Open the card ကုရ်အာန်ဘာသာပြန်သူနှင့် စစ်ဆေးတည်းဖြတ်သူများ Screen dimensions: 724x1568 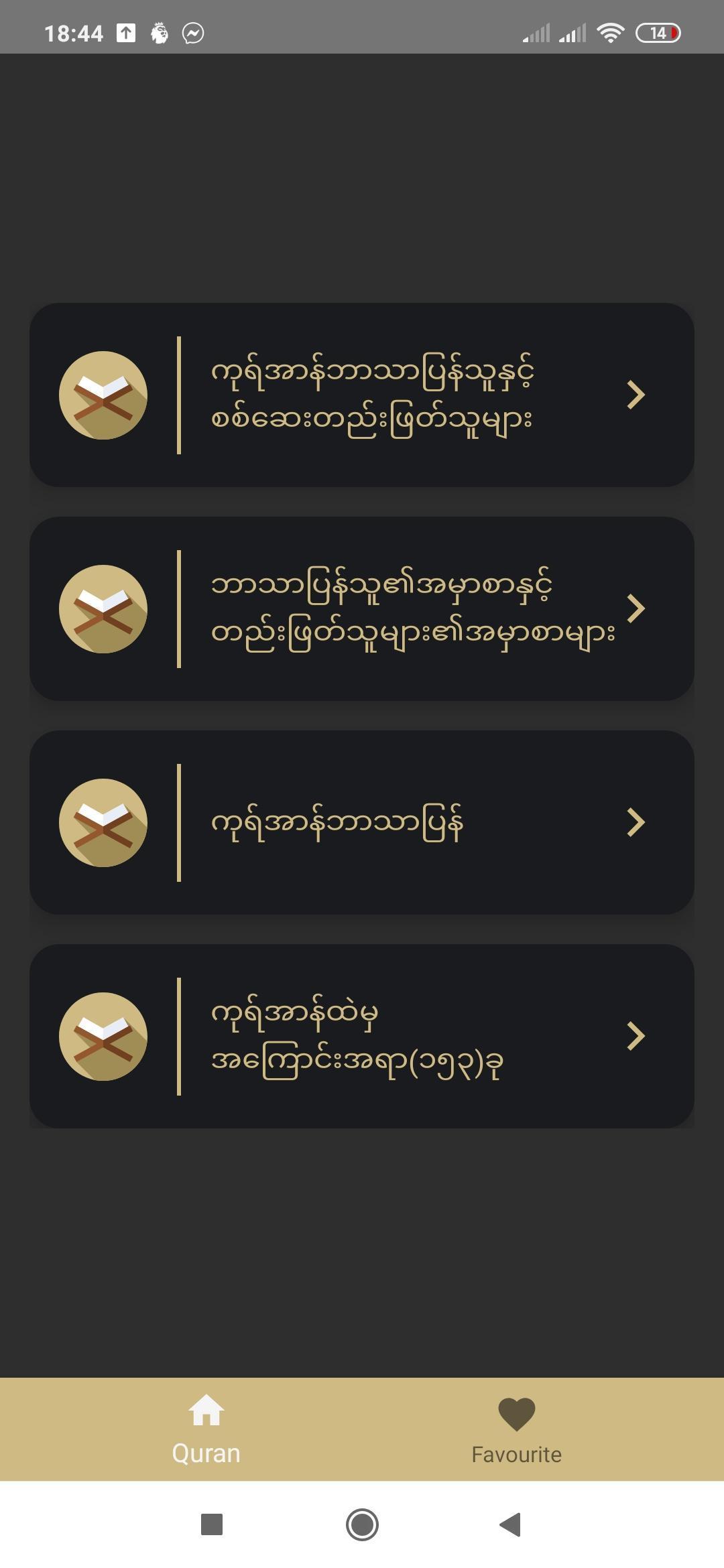pyautogui.click(x=362, y=395)
